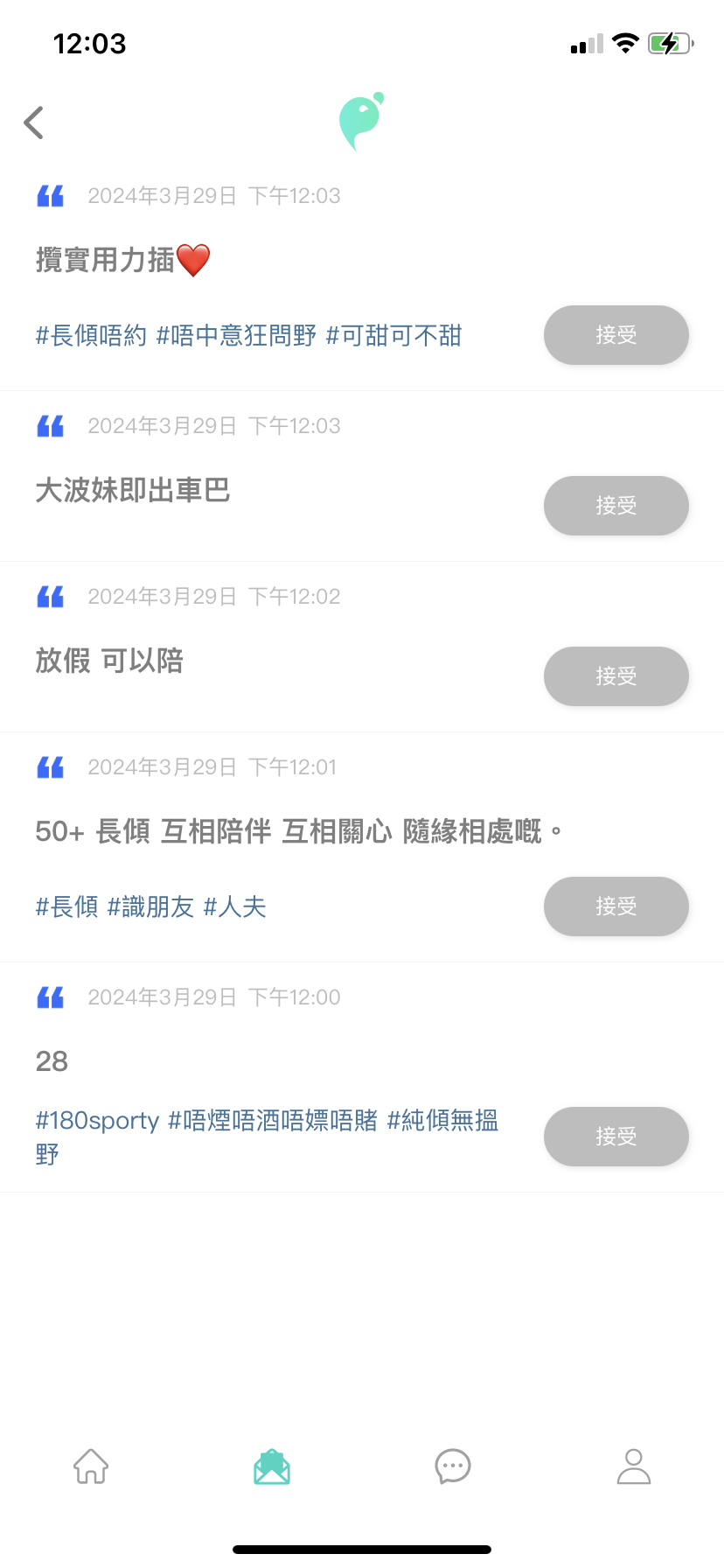The image size is (724, 1568).
Task: Open the chat bubble tab
Action: coord(453,1466)
